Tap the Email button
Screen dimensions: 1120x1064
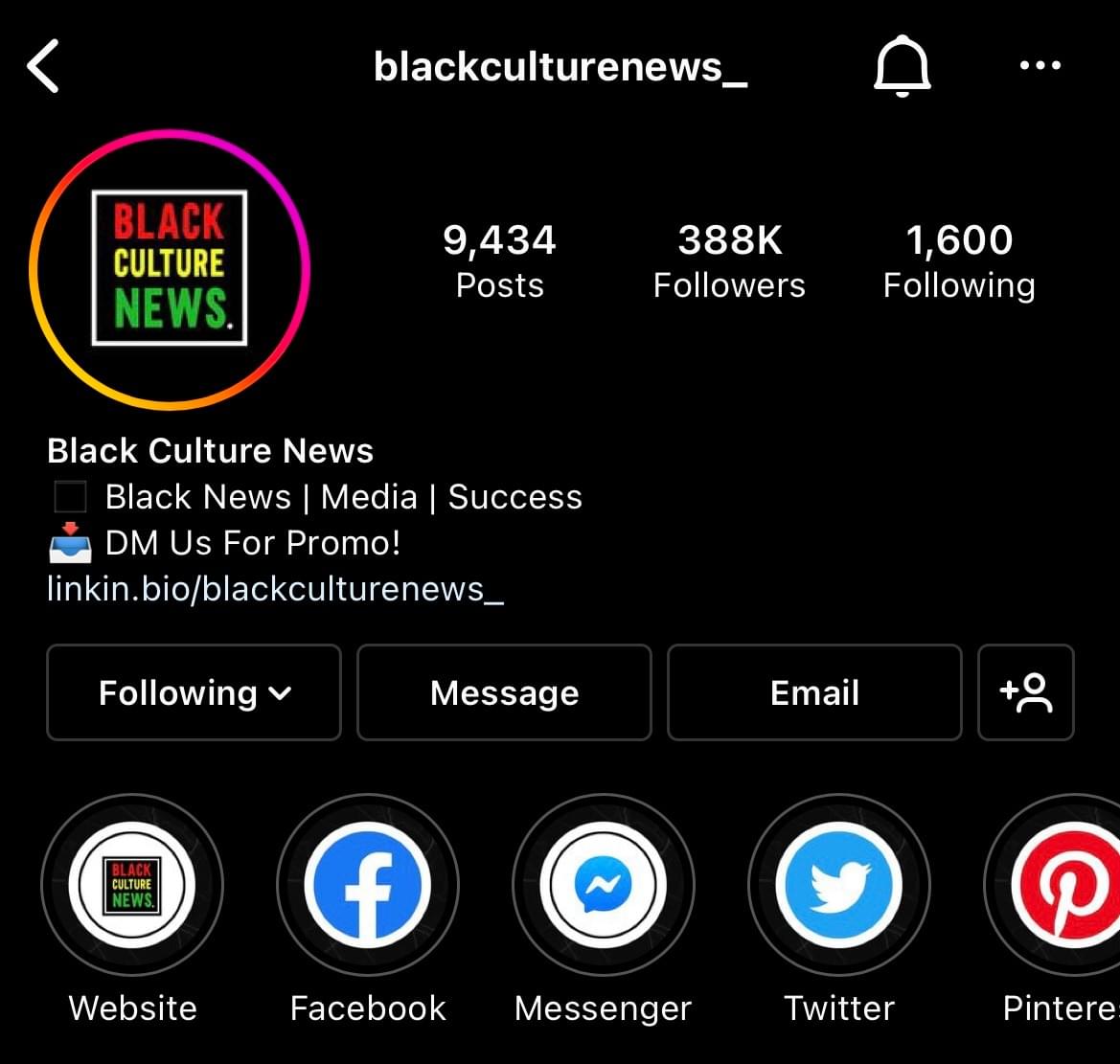pos(814,692)
